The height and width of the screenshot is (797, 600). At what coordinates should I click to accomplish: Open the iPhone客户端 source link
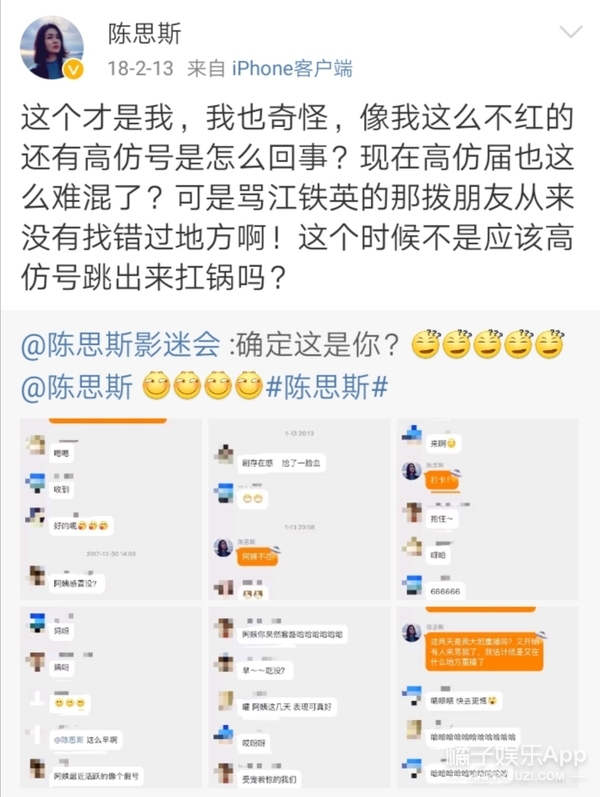tap(292, 68)
